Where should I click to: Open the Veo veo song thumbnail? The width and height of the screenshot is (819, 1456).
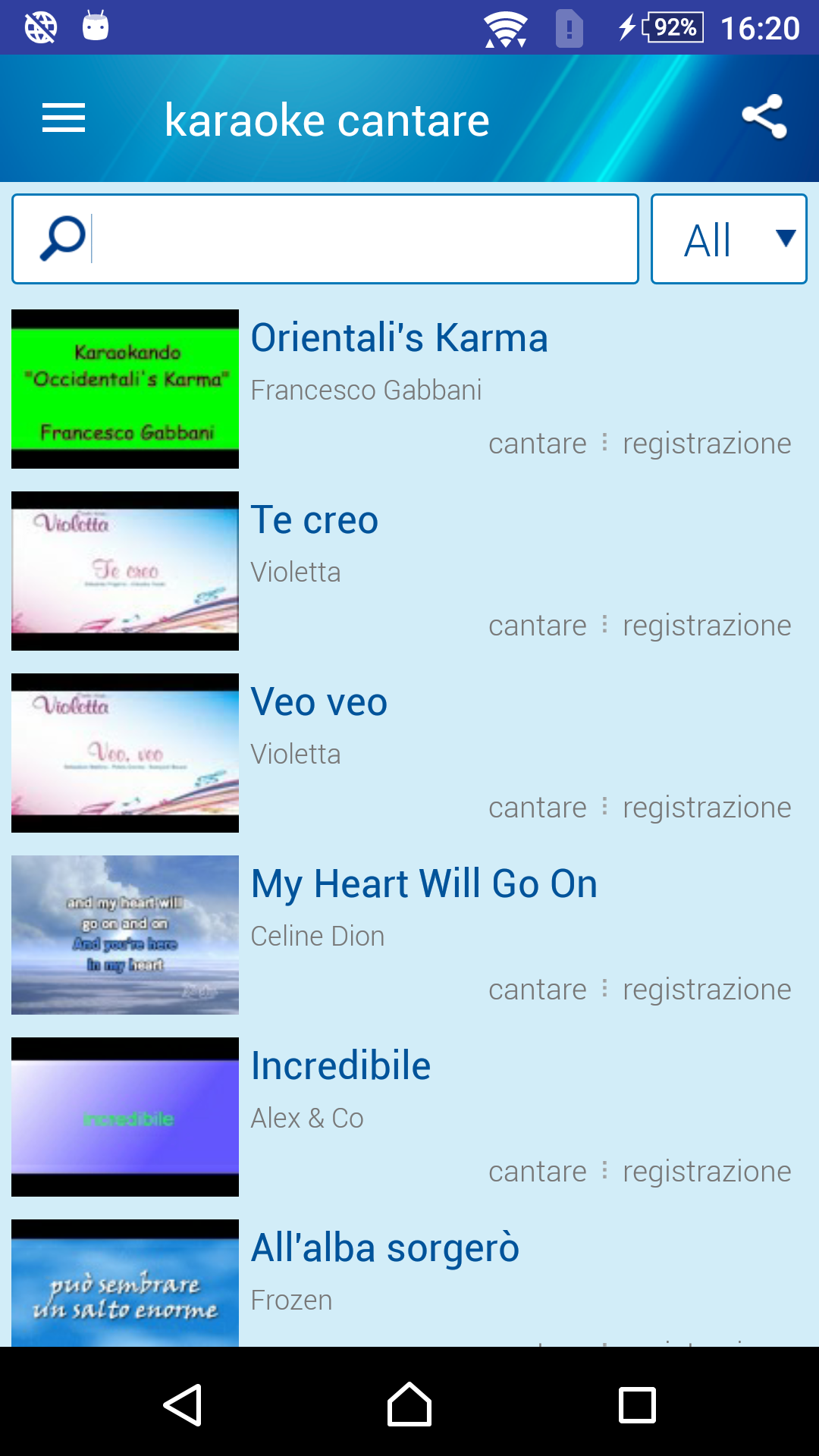click(x=125, y=753)
